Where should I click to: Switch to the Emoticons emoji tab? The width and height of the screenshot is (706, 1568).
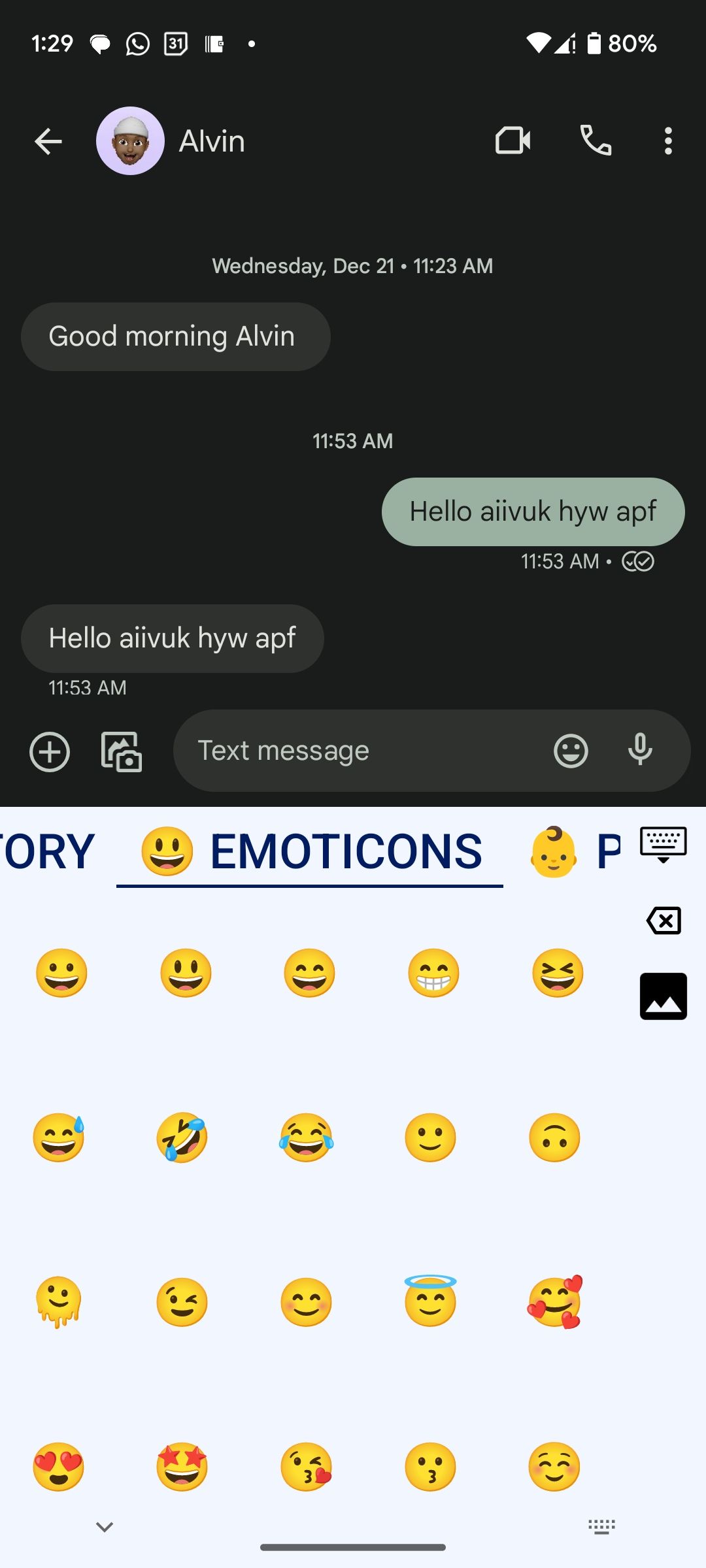click(x=311, y=852)
